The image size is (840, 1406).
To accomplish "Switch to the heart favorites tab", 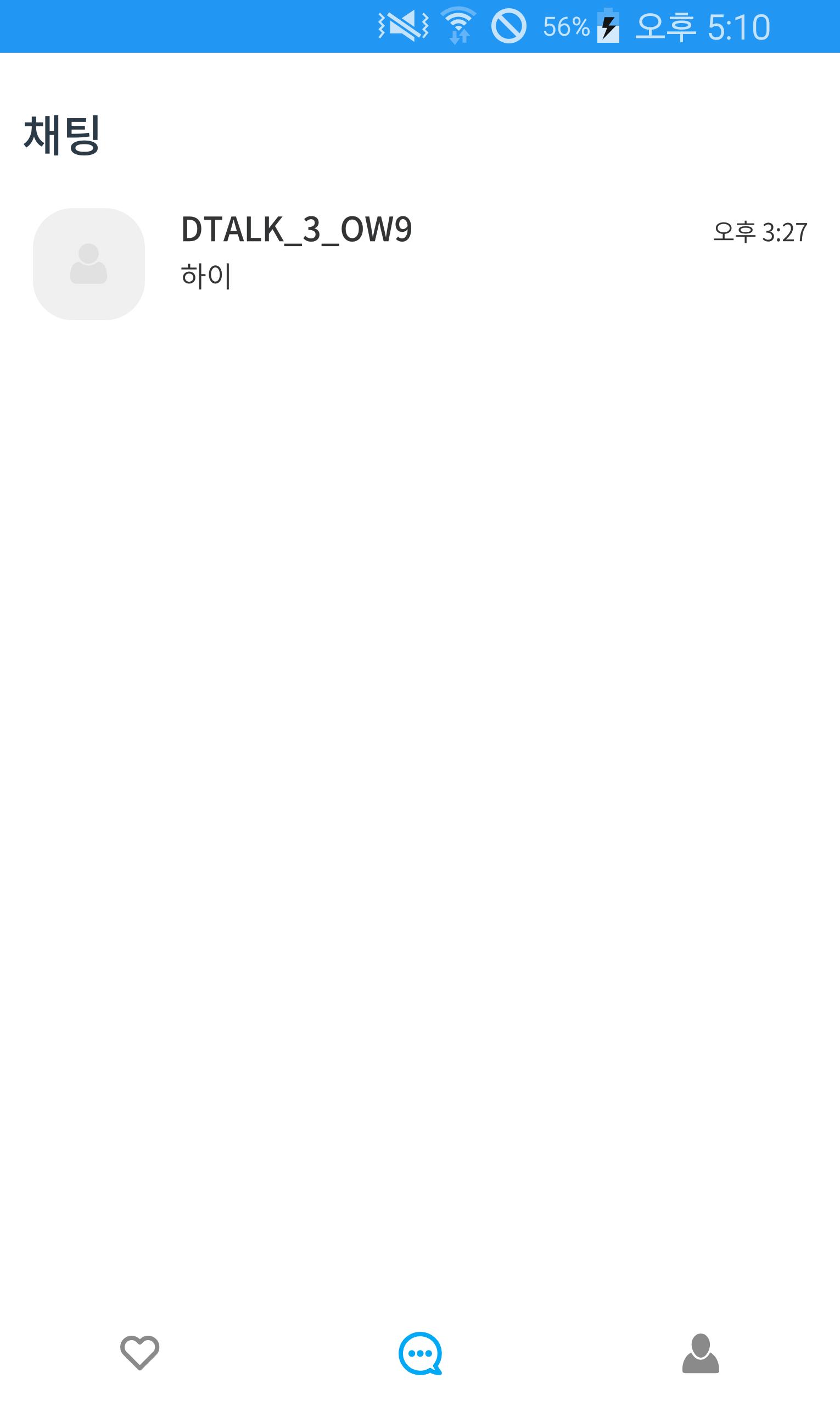I will coord(140,1353).
